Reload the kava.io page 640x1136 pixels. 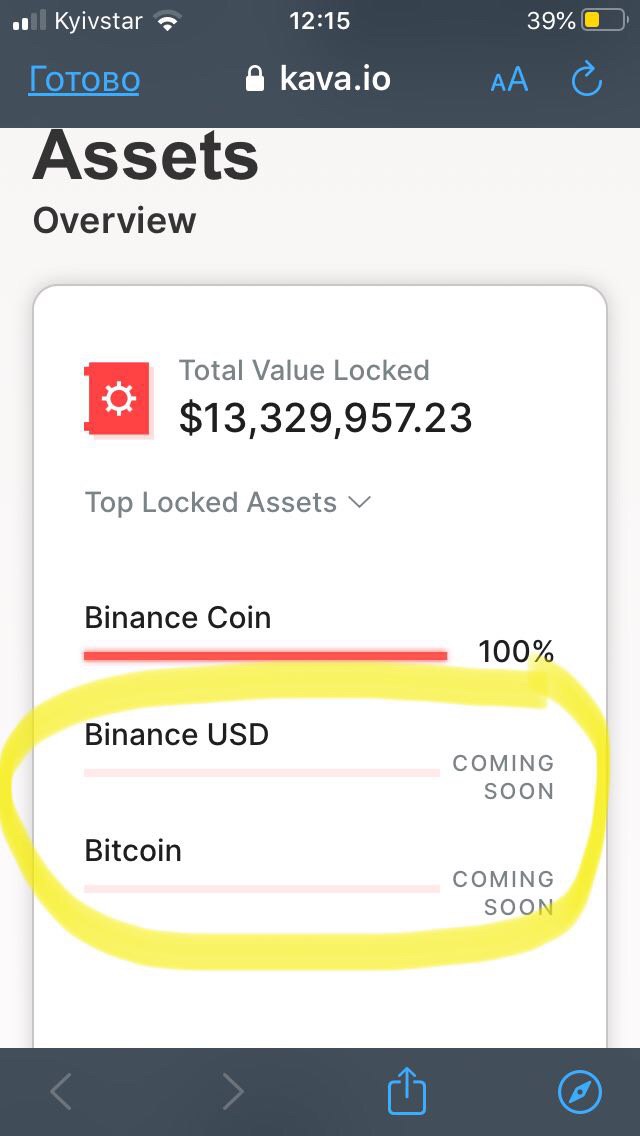point(587,79)
